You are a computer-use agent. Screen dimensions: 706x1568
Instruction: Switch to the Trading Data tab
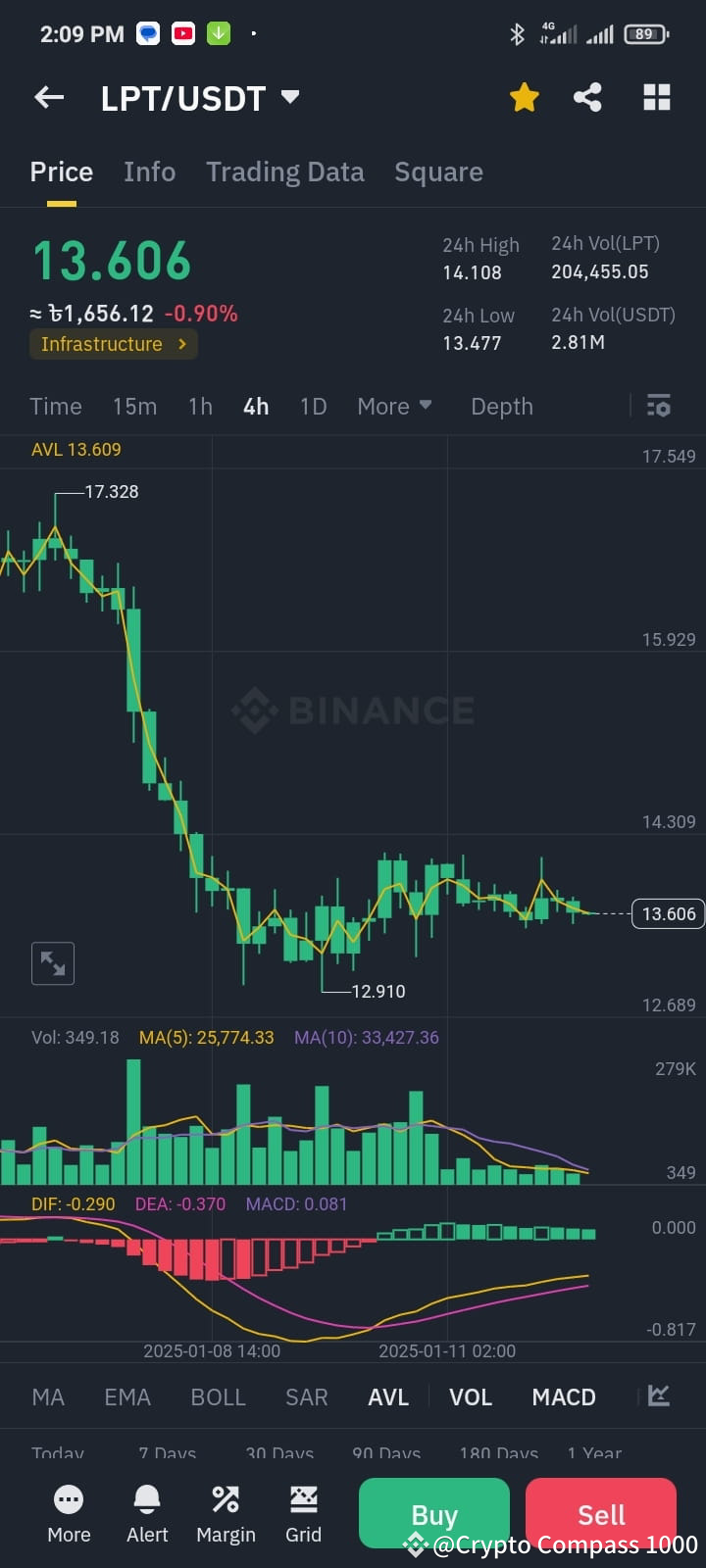285,171
